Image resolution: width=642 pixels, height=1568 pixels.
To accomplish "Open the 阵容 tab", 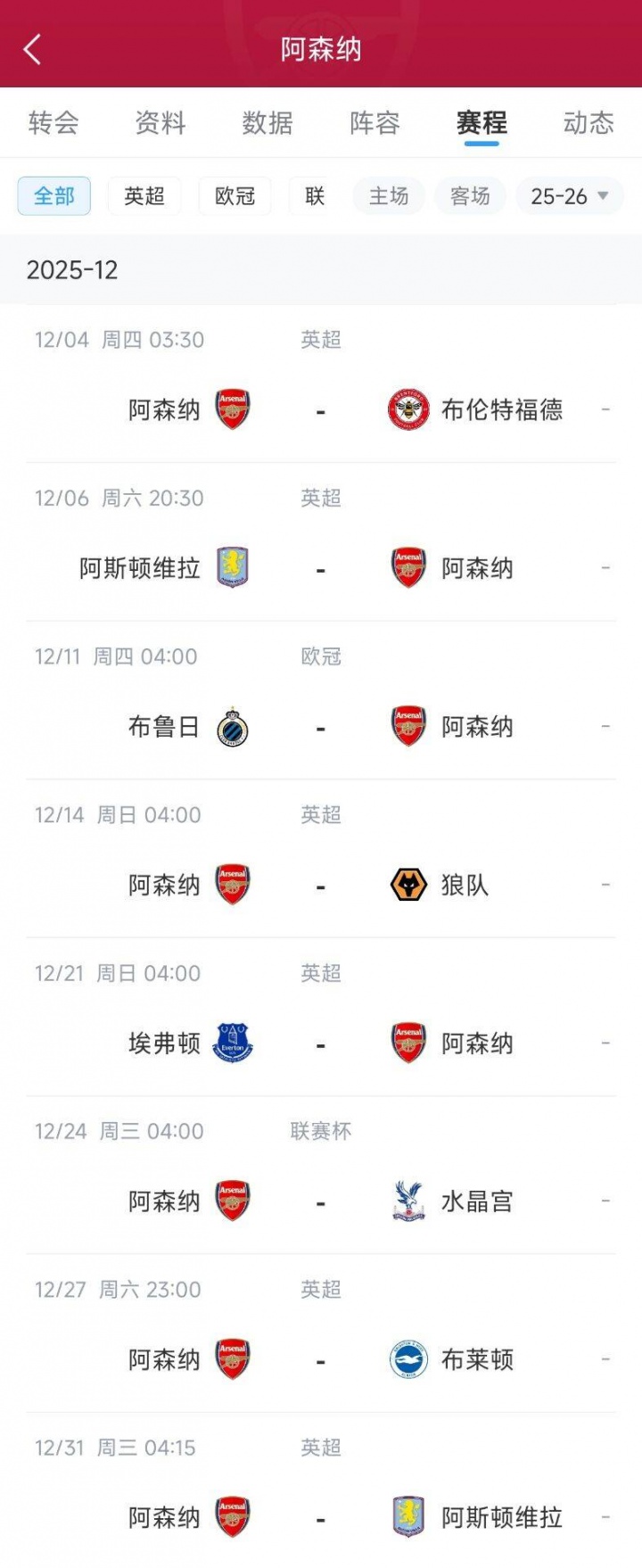I will point(374,123).
